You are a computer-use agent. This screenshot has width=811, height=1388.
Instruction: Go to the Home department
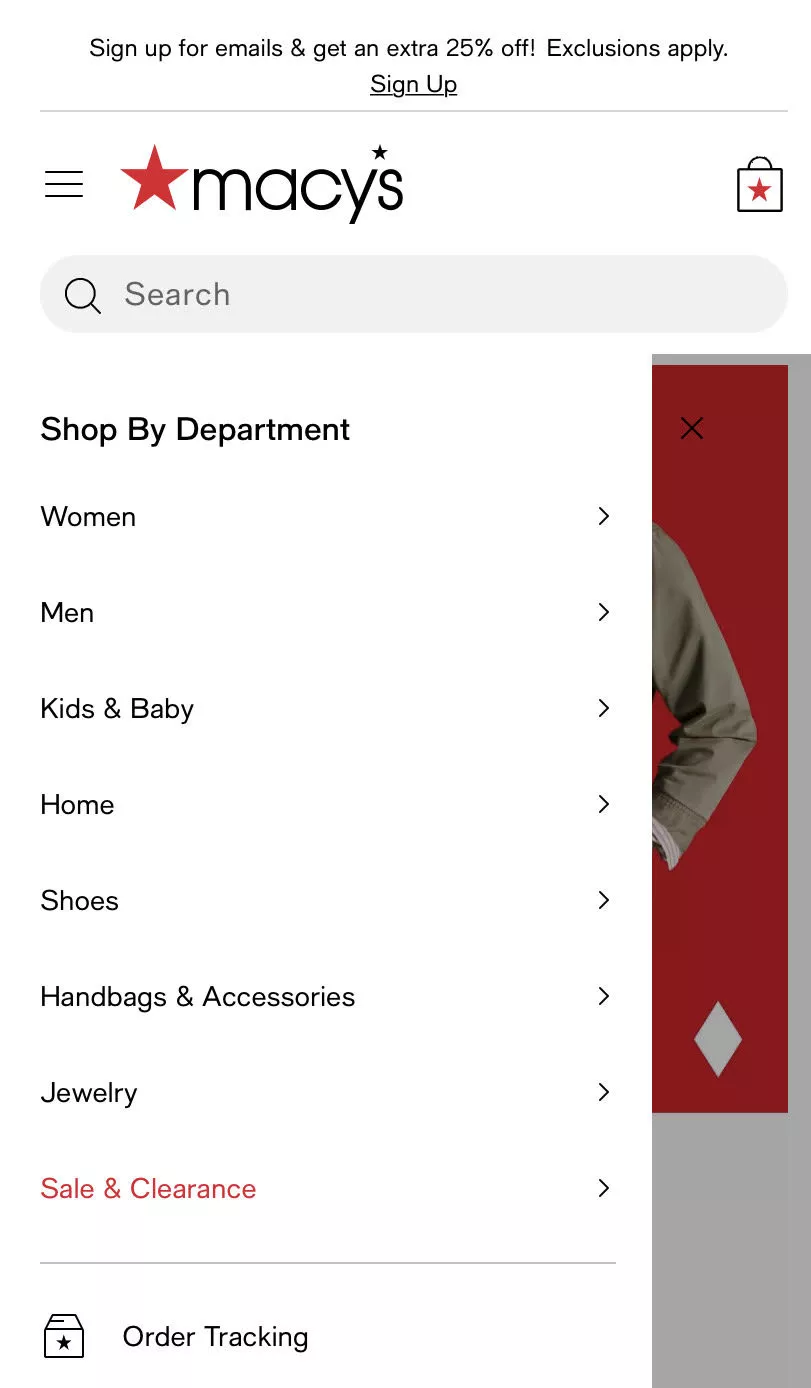pyautogui.click(x=326, y=804)
